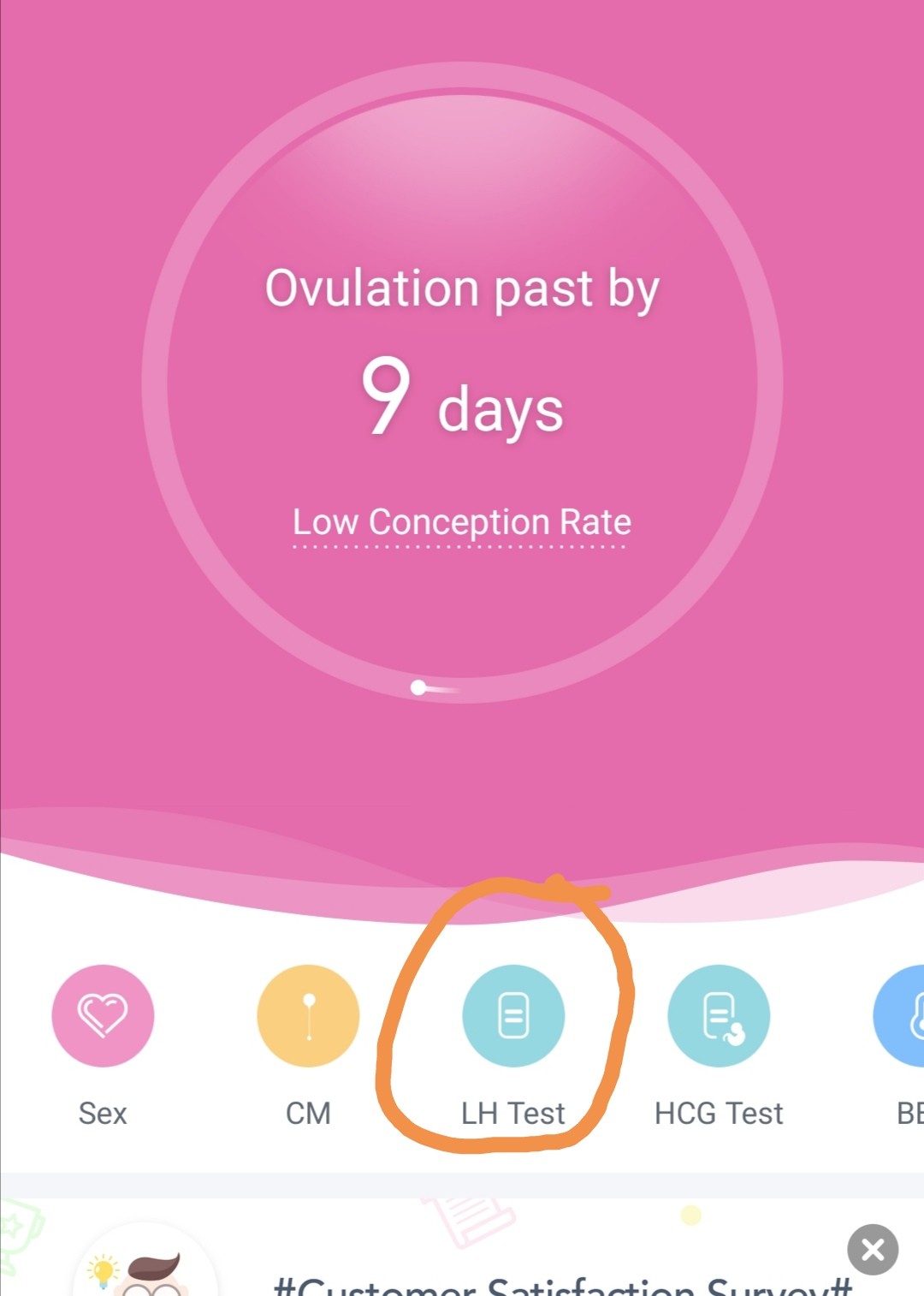Tap the Low Conception Rate link

(461, 522)
